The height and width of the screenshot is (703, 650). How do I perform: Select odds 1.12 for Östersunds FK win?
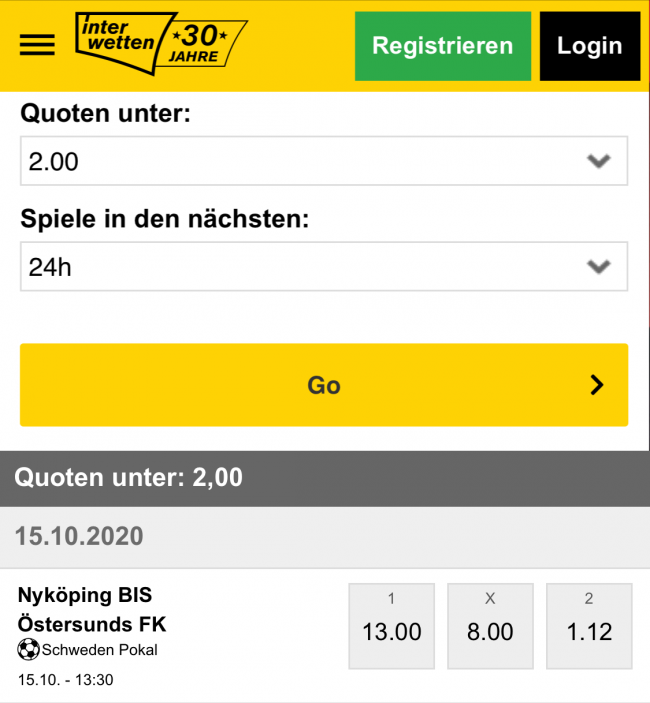pos(589,626)
